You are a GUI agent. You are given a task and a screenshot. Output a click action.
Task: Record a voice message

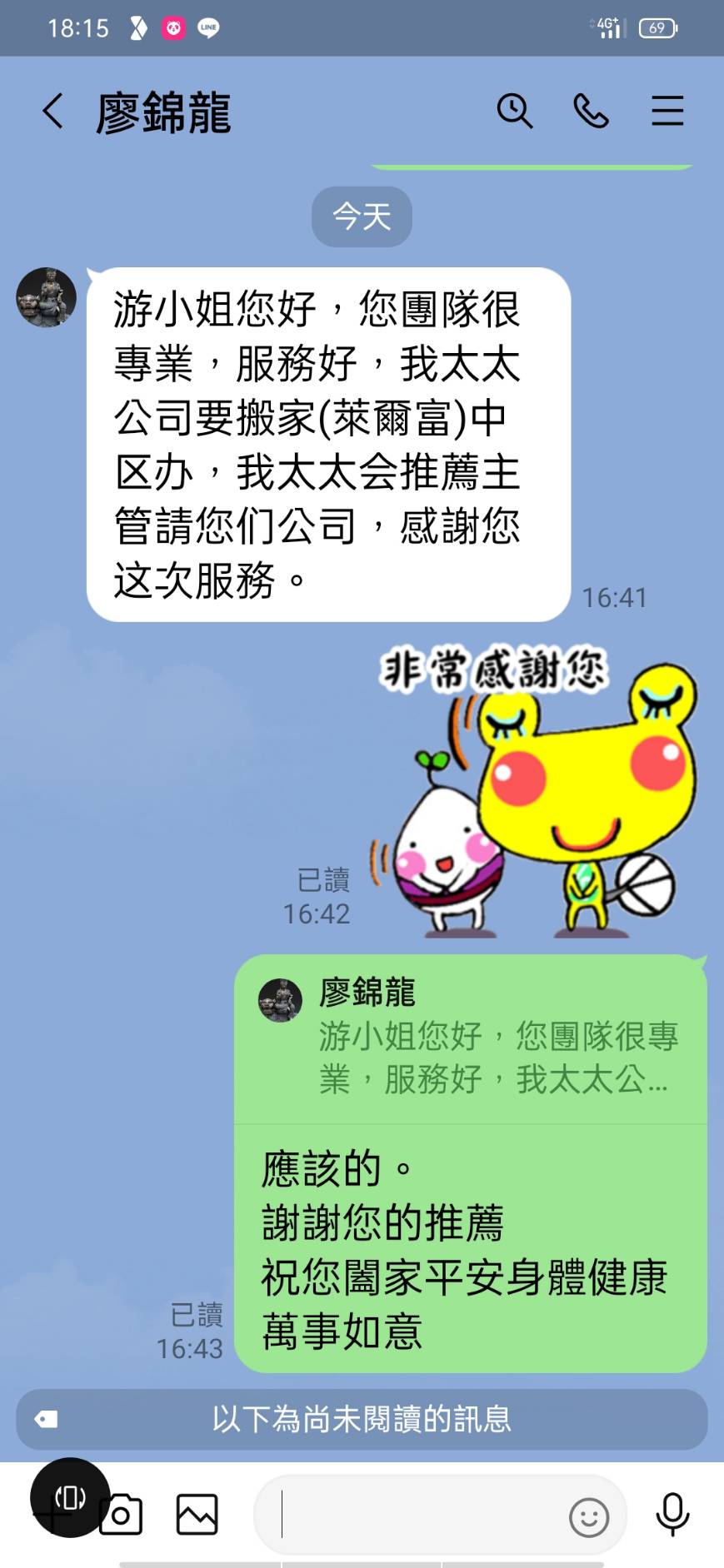pos(672,1514)
